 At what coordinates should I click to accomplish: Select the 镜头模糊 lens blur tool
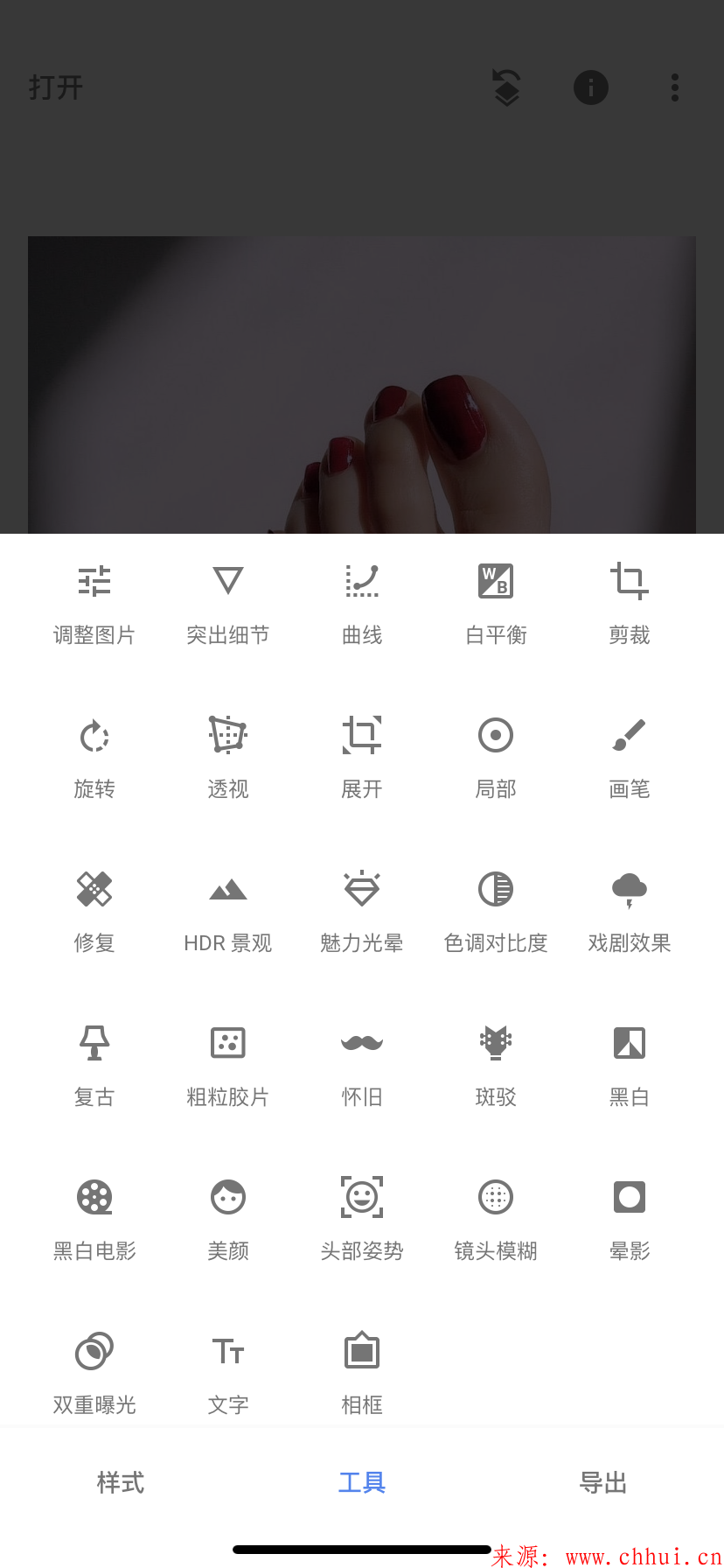click(x=496, y=1221)
